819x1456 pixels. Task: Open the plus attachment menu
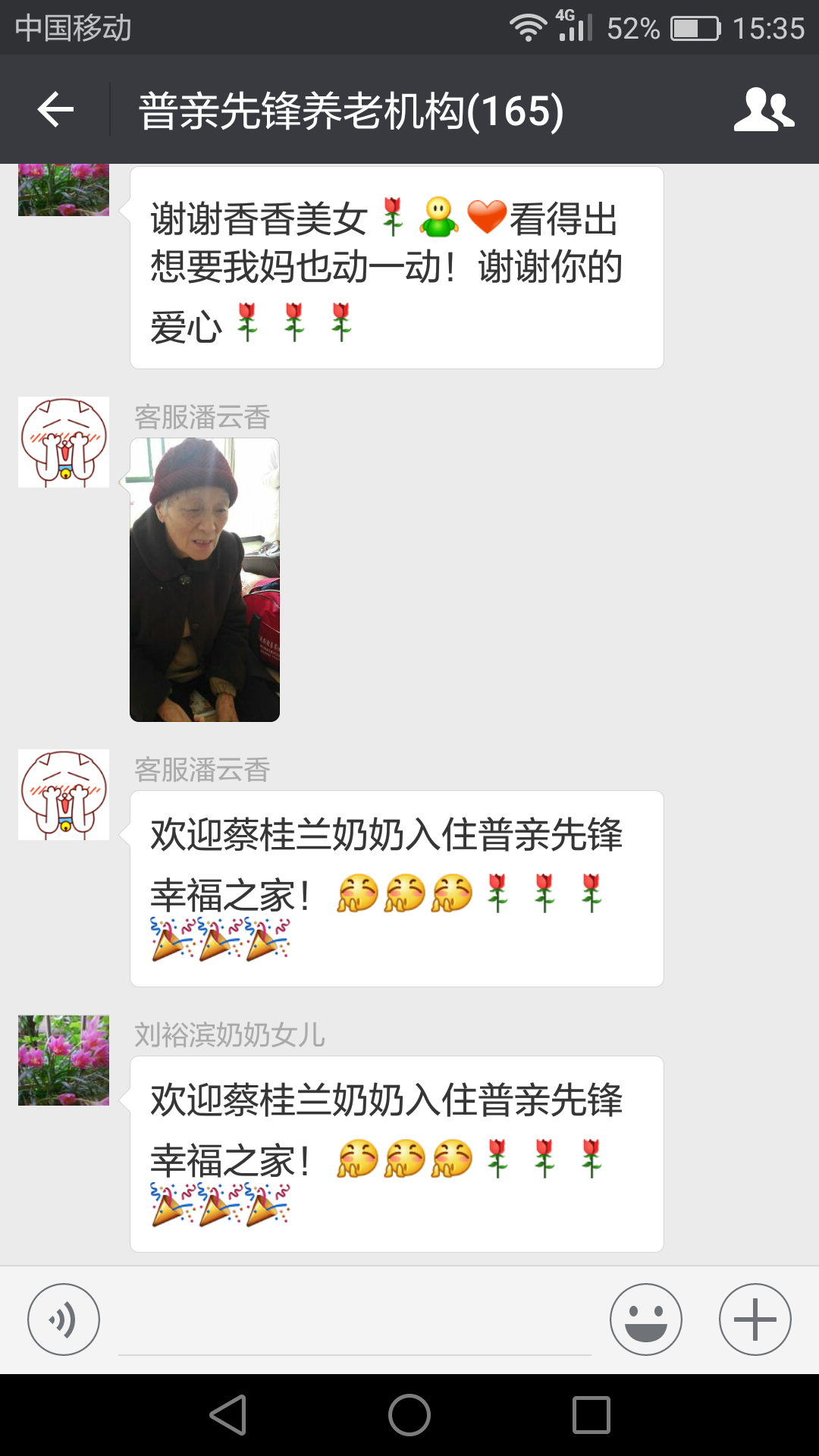tap(755, 1319)
